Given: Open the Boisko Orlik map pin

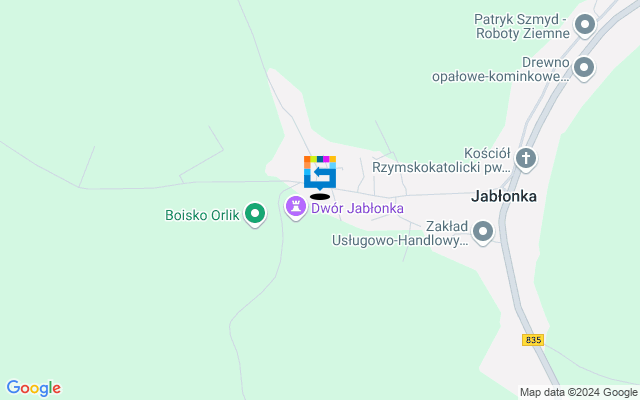Looking at the screenshot, I should coord(255,212).
